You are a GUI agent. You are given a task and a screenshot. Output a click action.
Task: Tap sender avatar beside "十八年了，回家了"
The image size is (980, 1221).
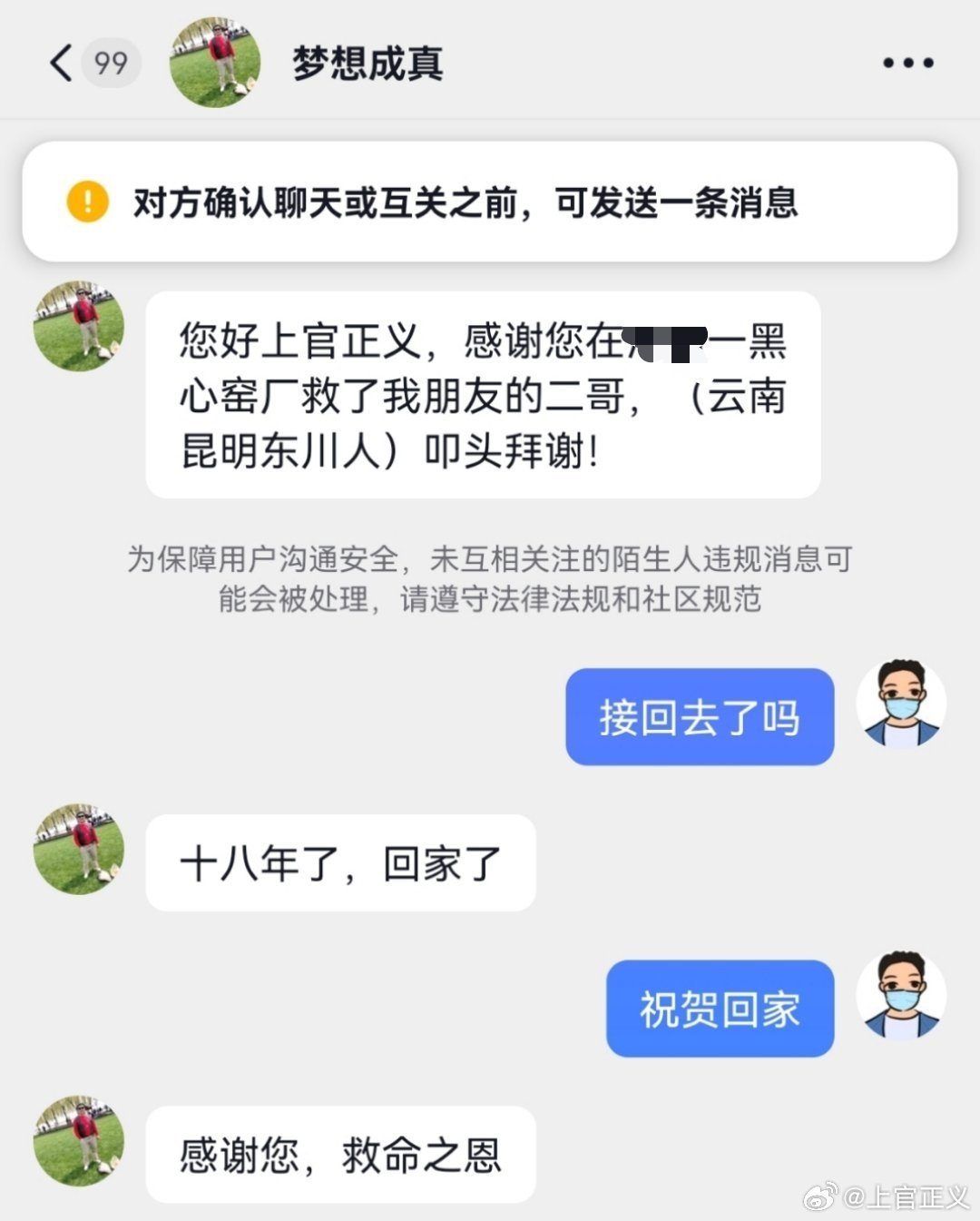(x=79, y=849)
